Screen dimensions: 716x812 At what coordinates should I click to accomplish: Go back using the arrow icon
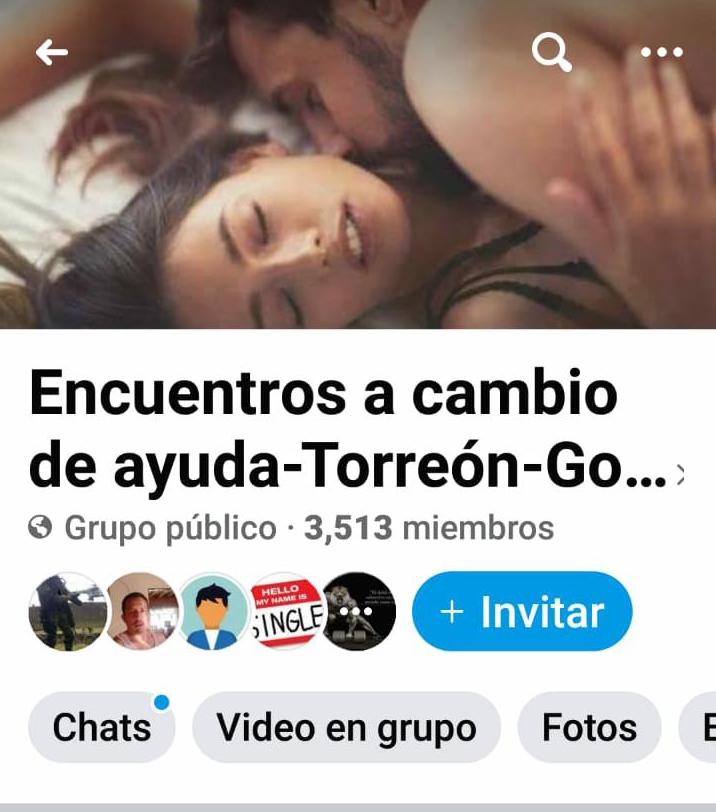(x=51, y=52)
